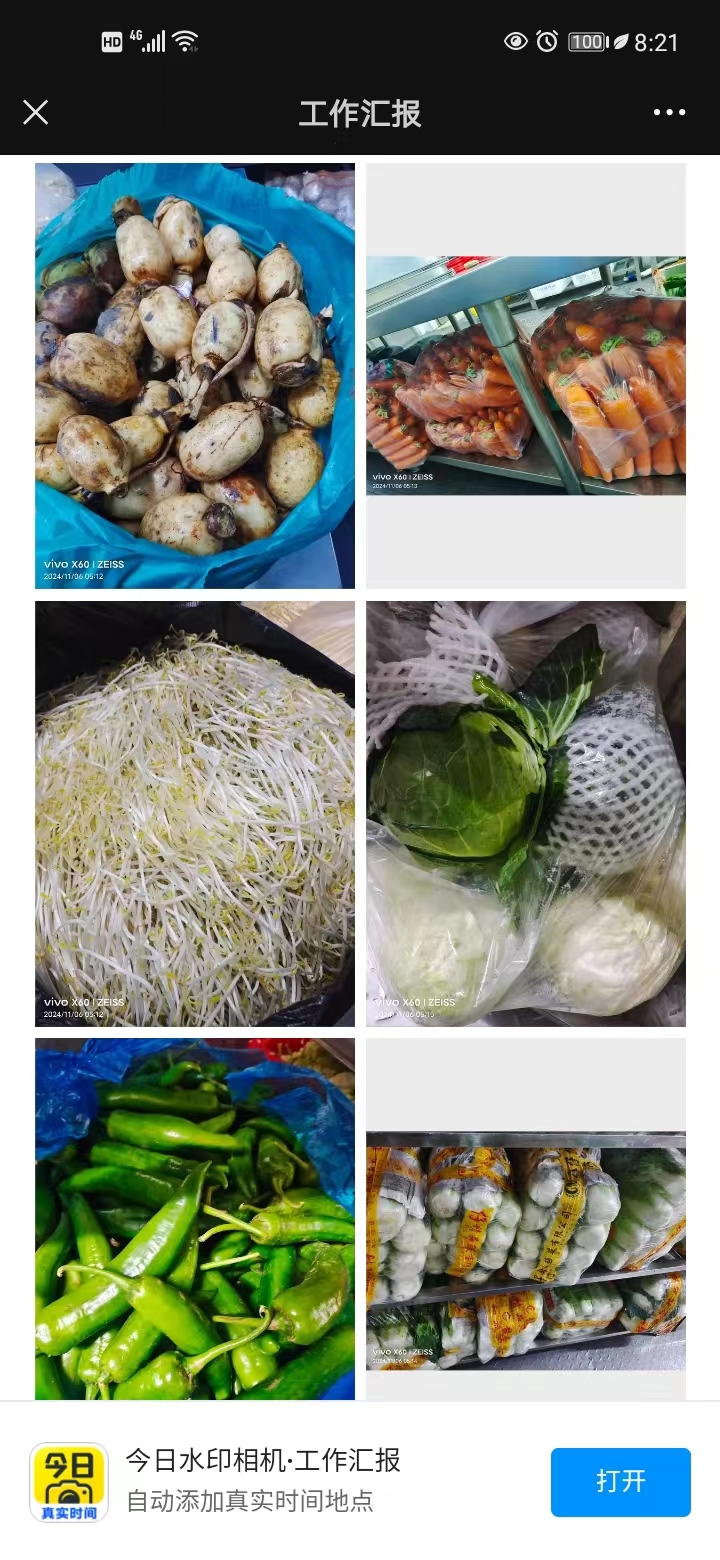Open the three-dot overflow menu
Viewport: 720px width, 1560px height.
669,112
